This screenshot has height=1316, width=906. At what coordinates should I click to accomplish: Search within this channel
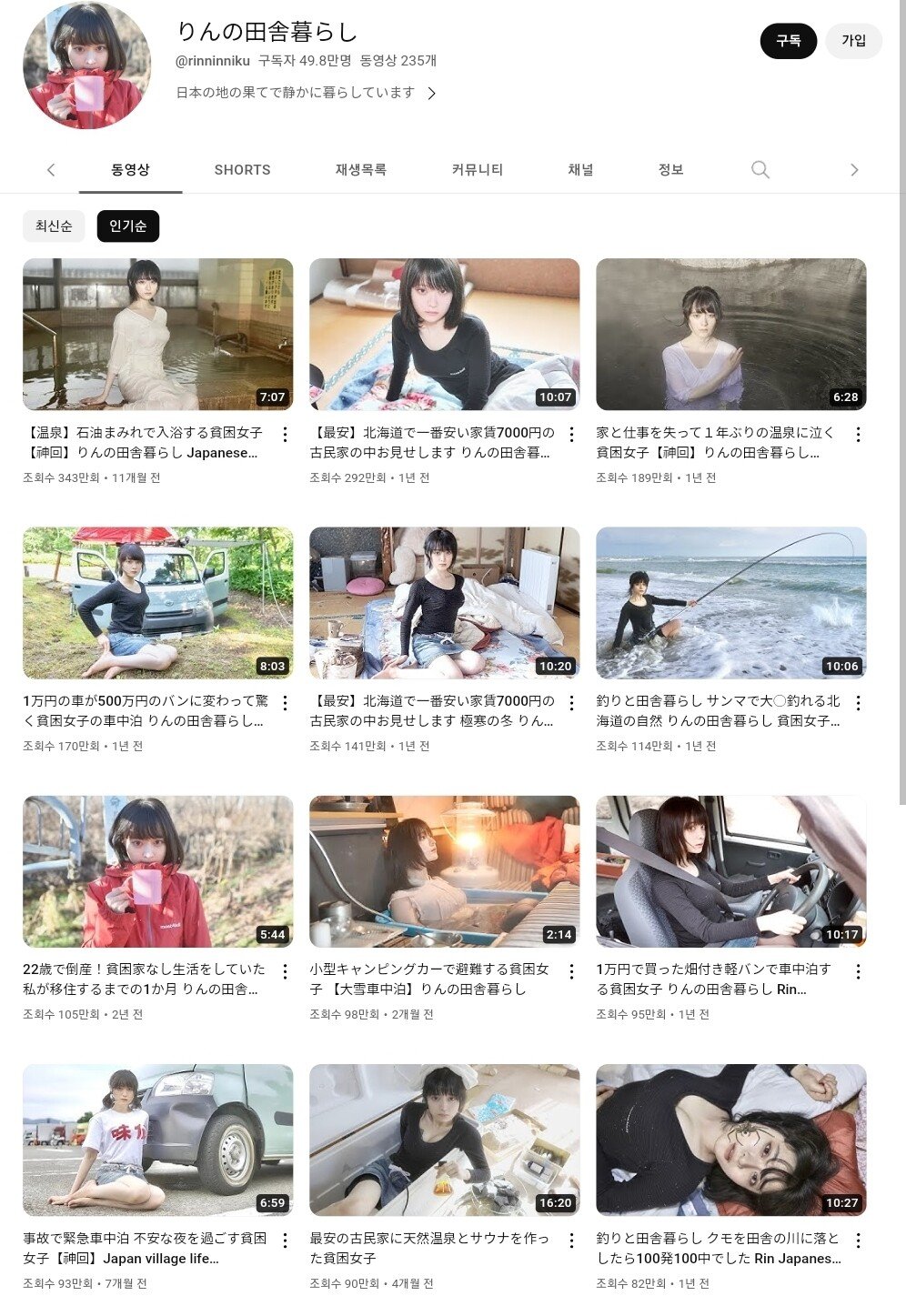pyautogui.click(x=760, y=170)
